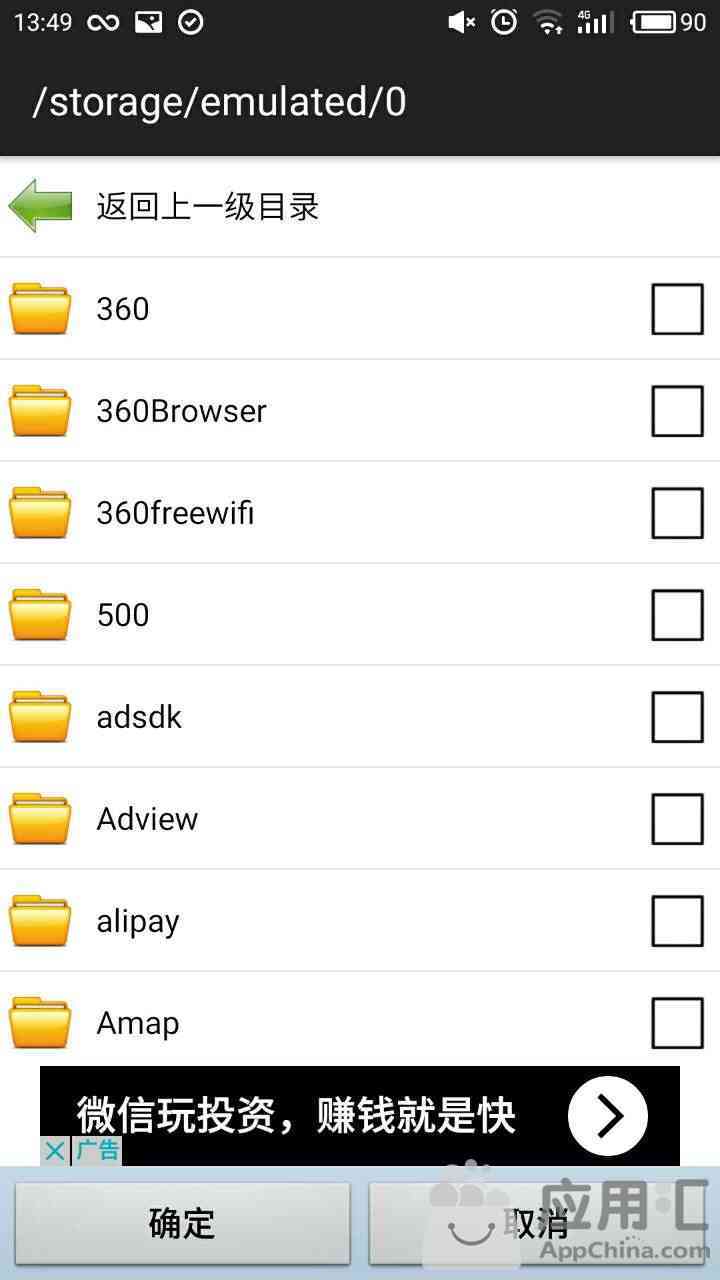Select the checkbox next to 500
The width and height of the screenshot is (720, 1280).
click(x=677, y=614)
